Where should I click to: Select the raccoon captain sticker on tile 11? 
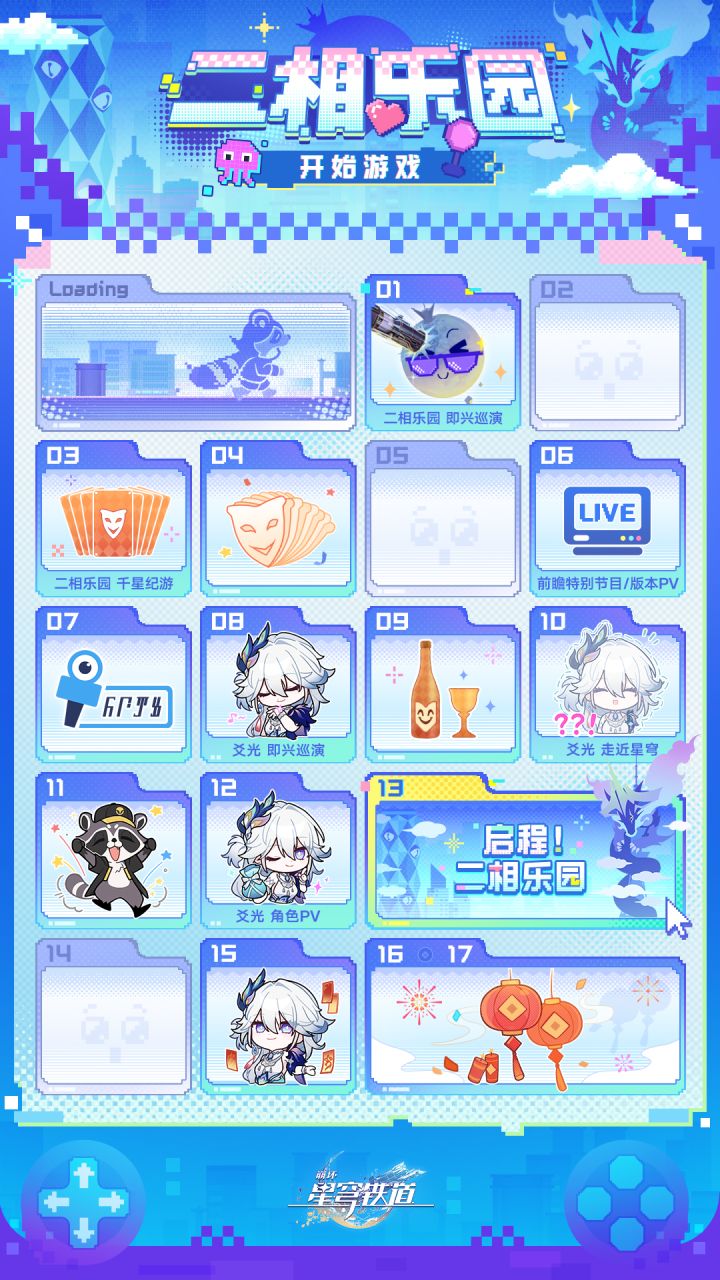click(112, 855)
